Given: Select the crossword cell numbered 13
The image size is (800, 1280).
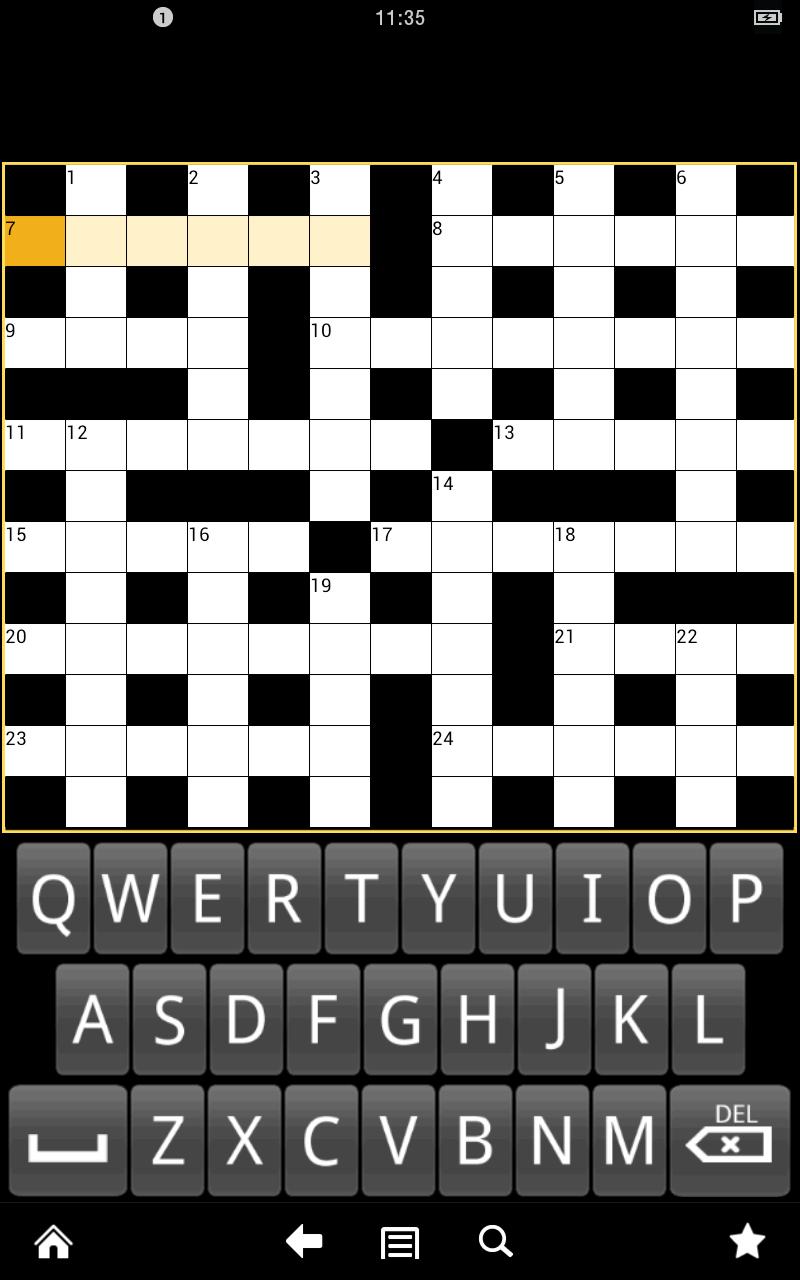Looking at the screenshot, I should click(523, 445).
